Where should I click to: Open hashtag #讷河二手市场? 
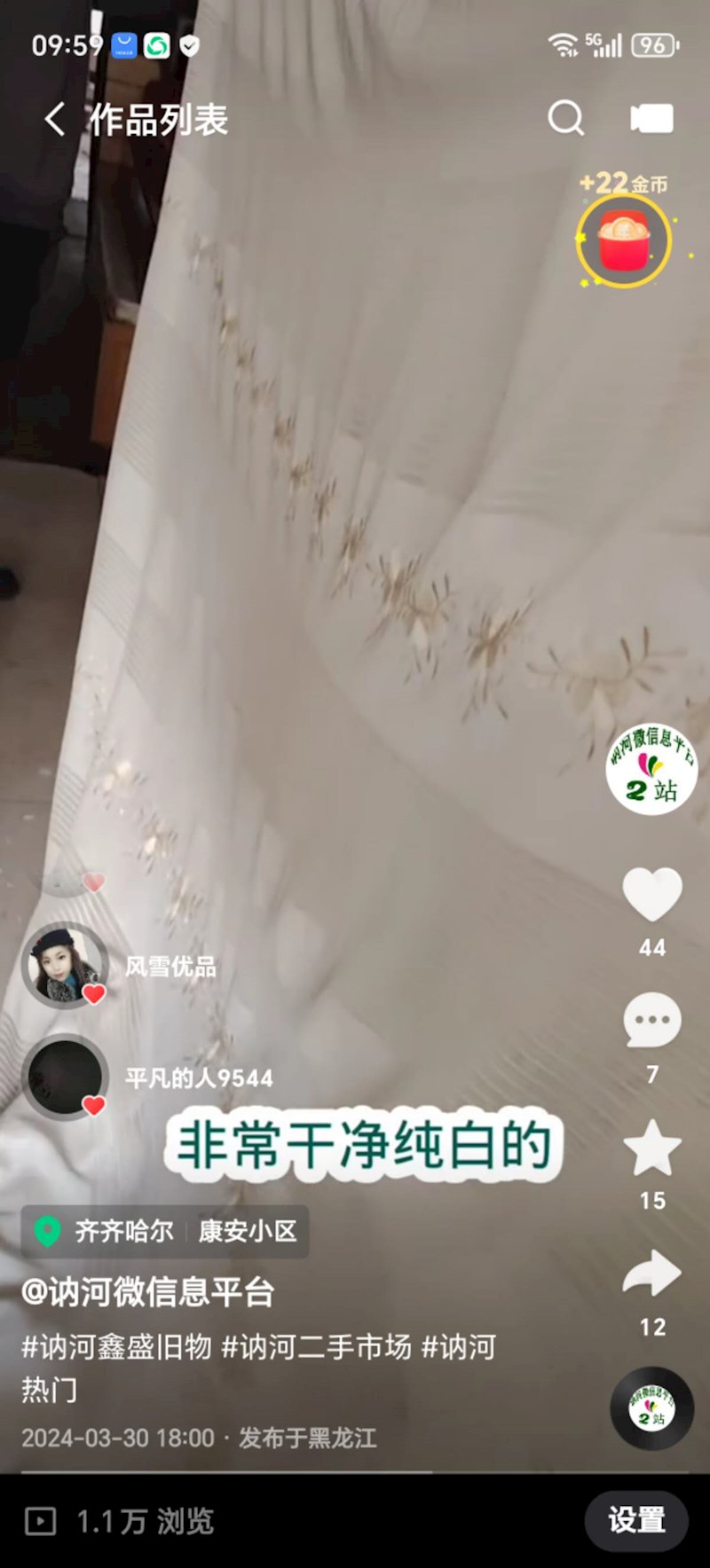click(317, 1347)
